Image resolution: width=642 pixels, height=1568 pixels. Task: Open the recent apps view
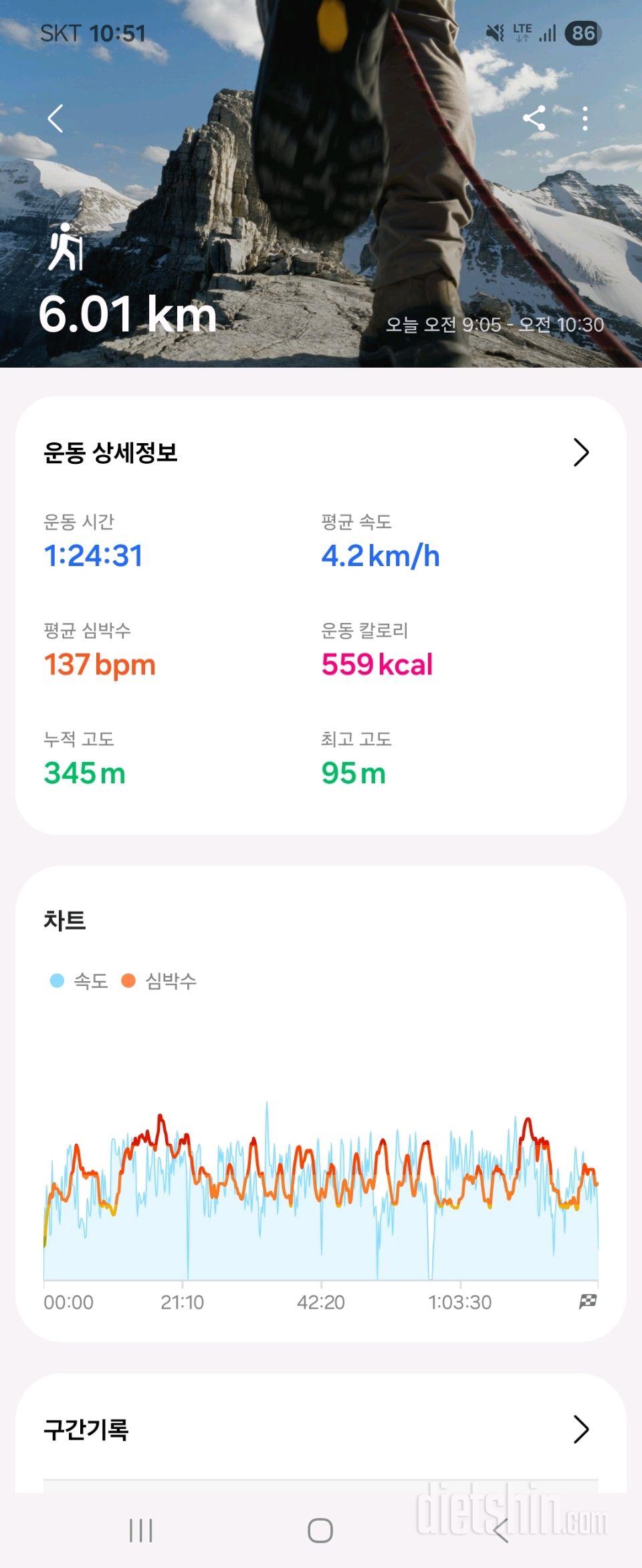pyautogui.click(x=140, y=1530)
